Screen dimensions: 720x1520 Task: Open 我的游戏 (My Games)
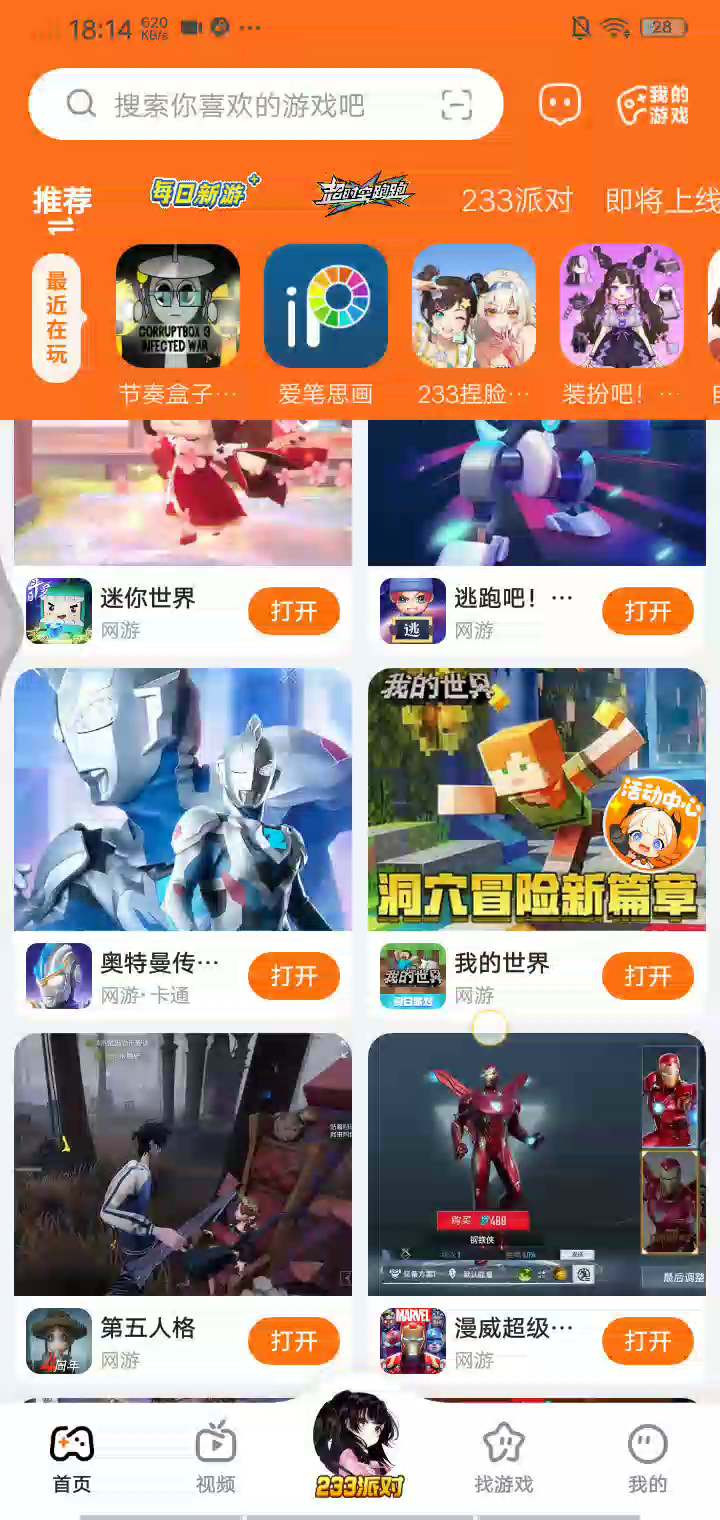coord(653,104)
